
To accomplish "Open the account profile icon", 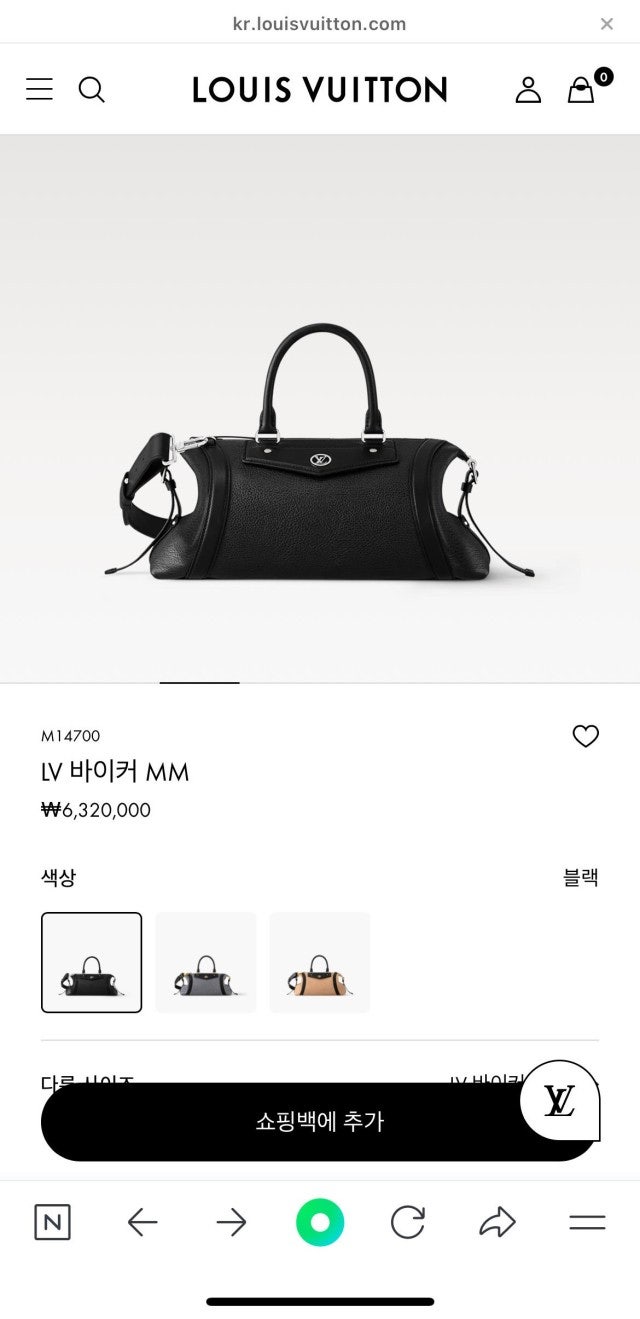I will (528, 90).
